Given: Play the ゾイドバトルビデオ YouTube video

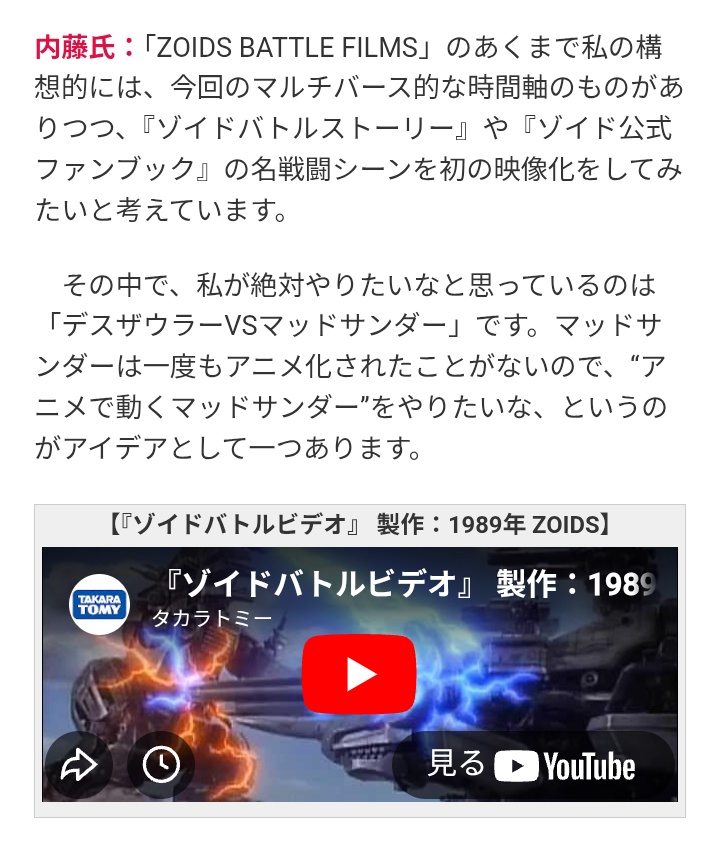Looking at the screenshot, I should coord(359,674).
